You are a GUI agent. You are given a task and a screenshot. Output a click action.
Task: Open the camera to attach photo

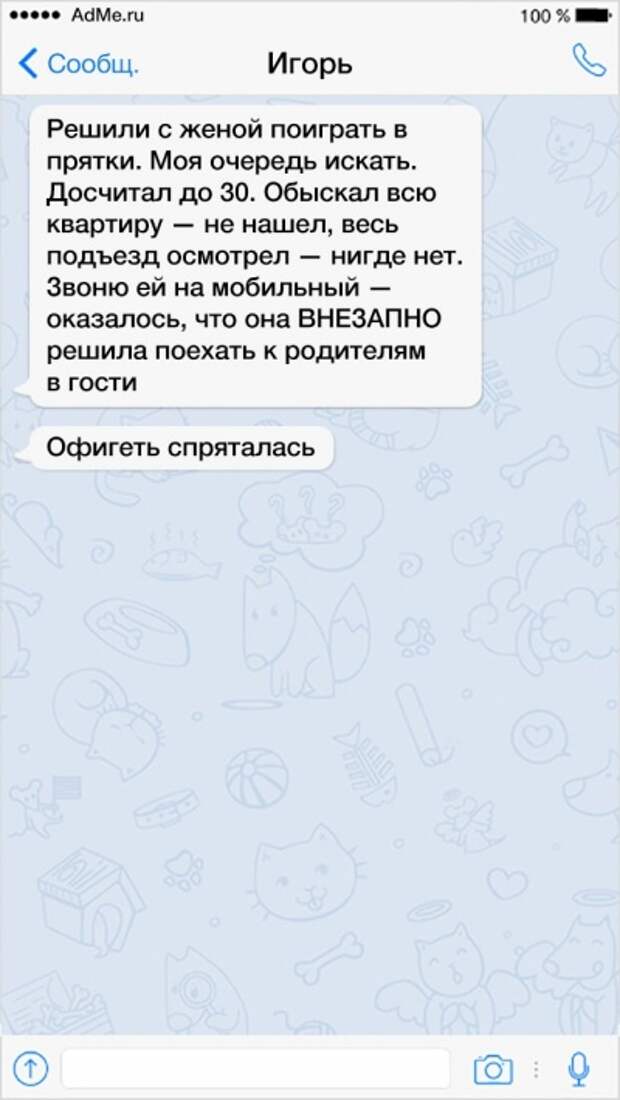(492, 1068)
